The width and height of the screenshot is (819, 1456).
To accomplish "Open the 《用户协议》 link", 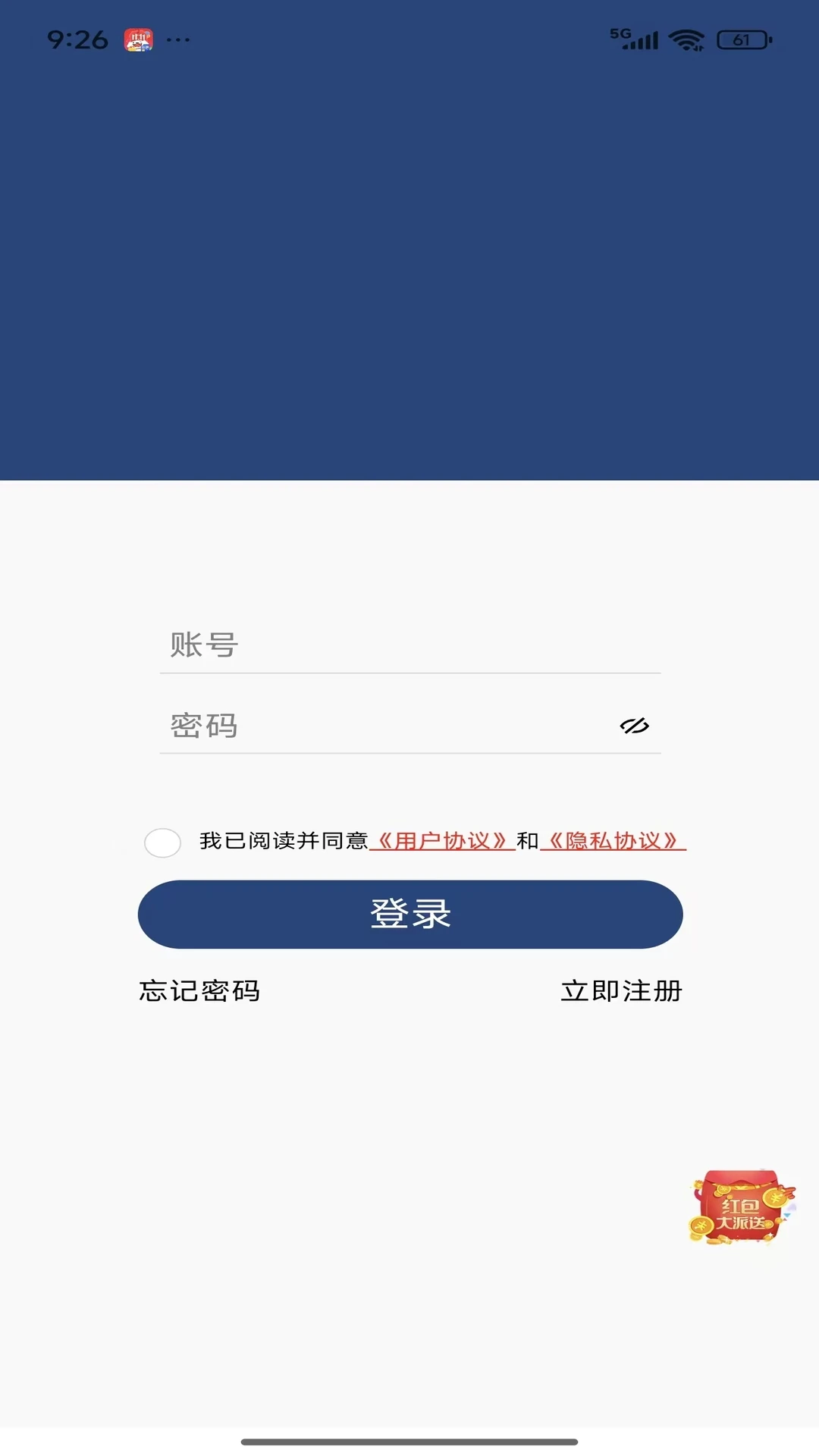I will (442, 841).
